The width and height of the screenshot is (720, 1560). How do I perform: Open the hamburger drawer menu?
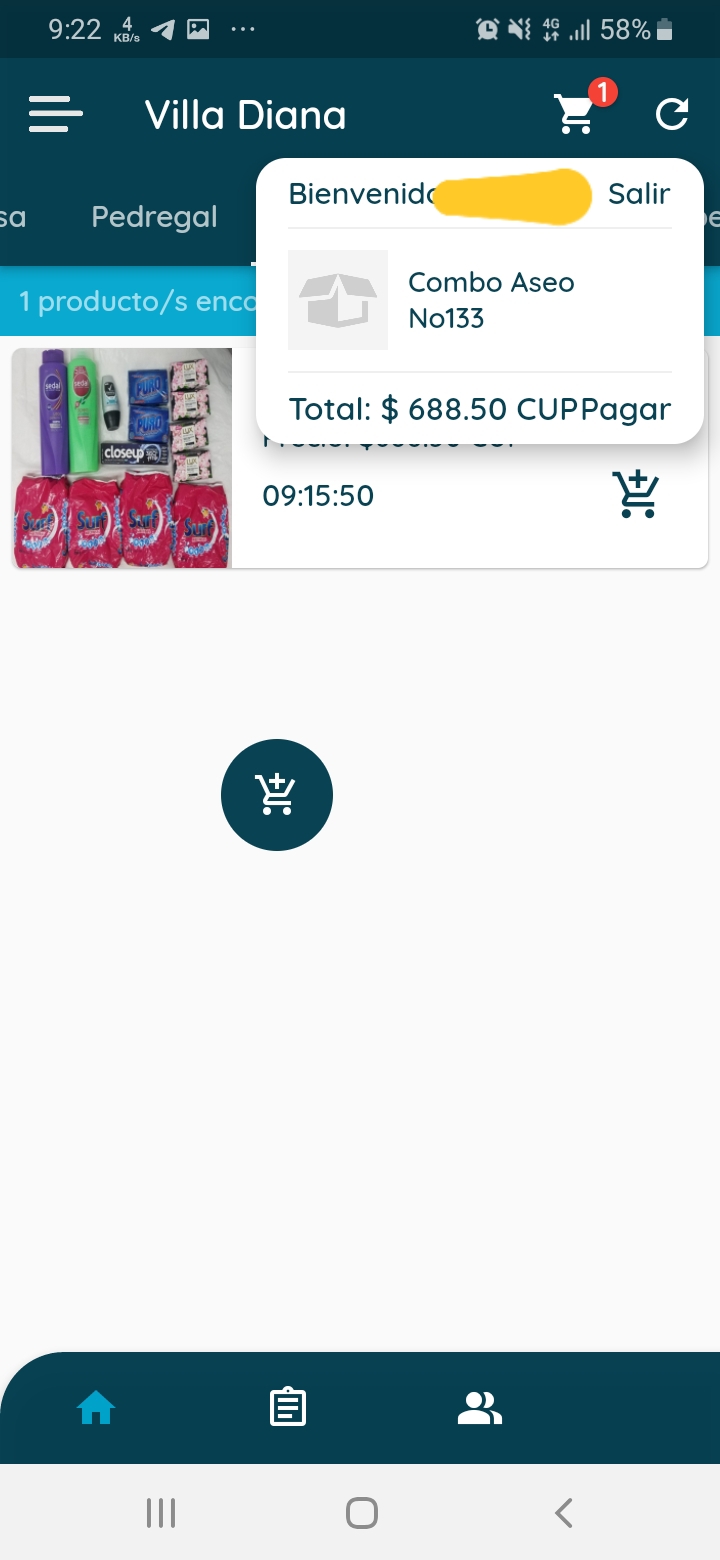(x=55, y=114)
